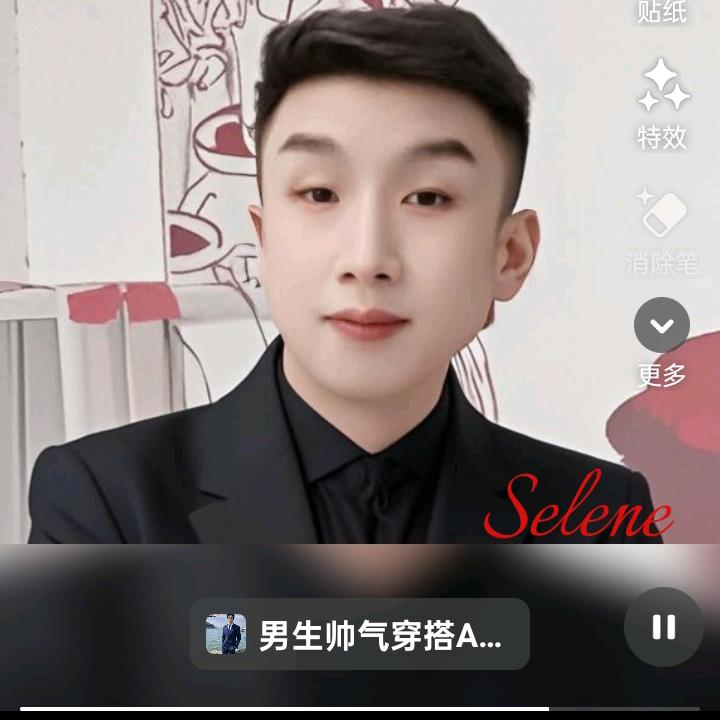Select the 消除笔 eraser tool
The image size is (720, 720).
pyautogui.click(x=662, y=230)
